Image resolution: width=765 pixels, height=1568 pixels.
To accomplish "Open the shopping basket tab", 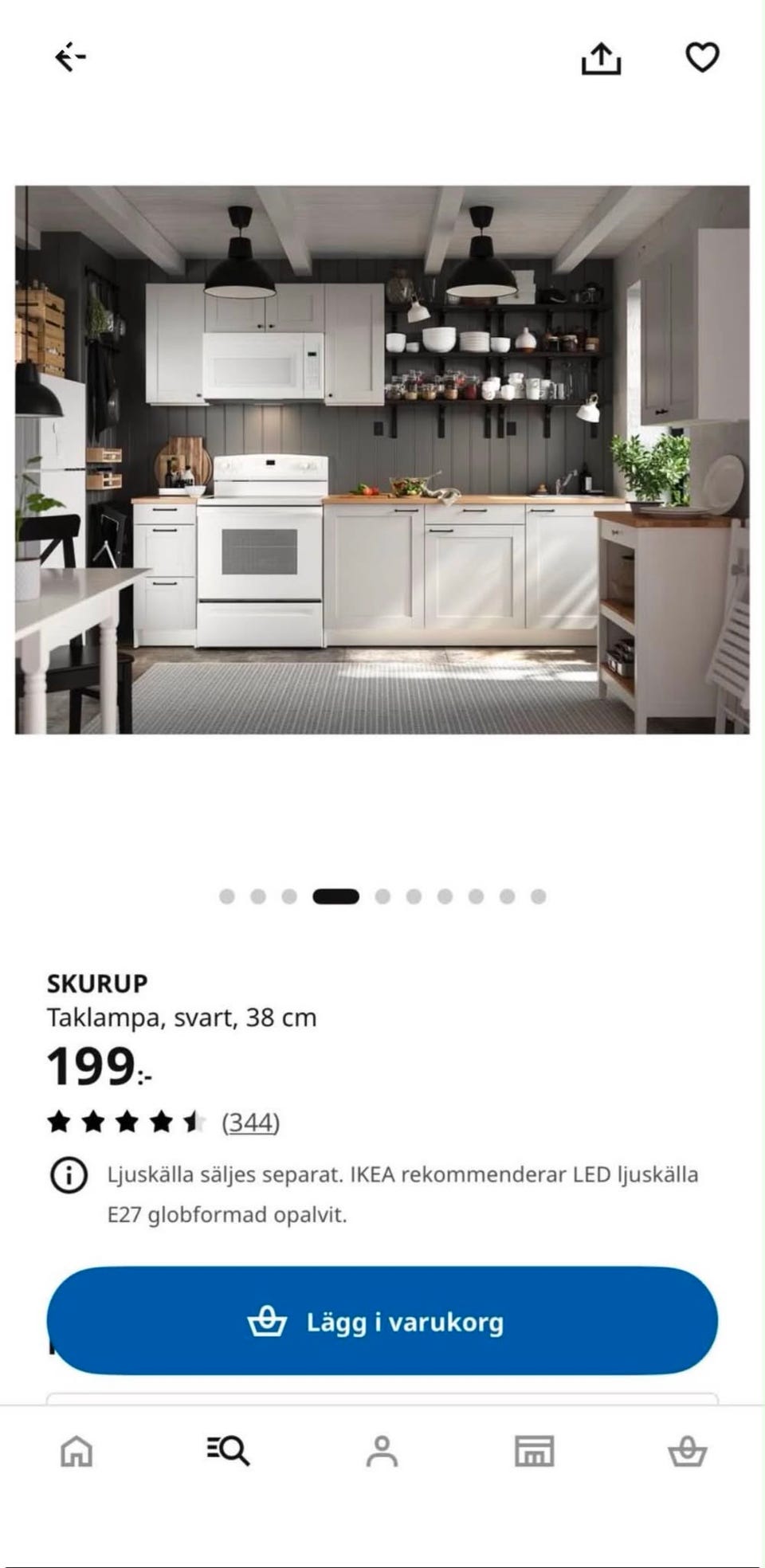I will point(687,1451).
